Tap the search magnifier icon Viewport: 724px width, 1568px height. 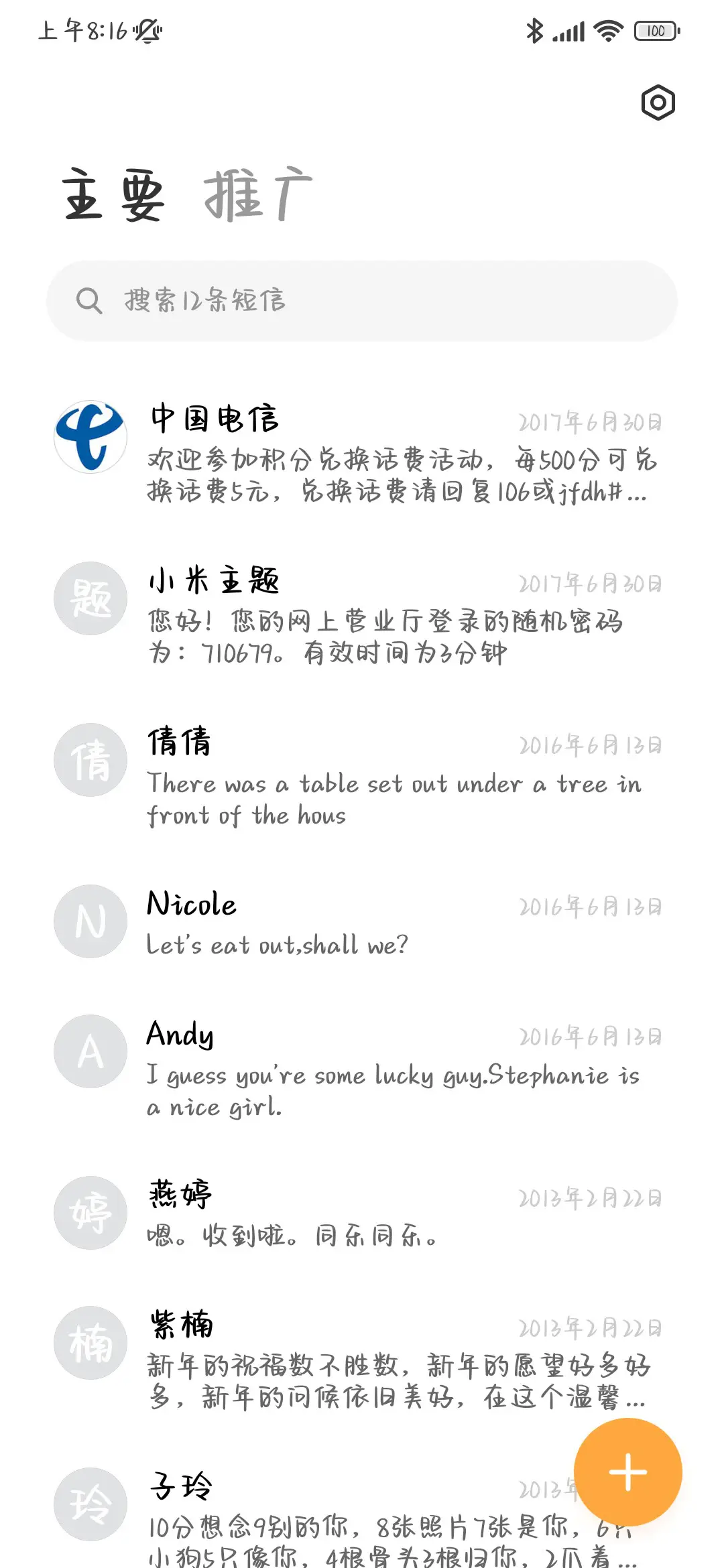point(90,301)
